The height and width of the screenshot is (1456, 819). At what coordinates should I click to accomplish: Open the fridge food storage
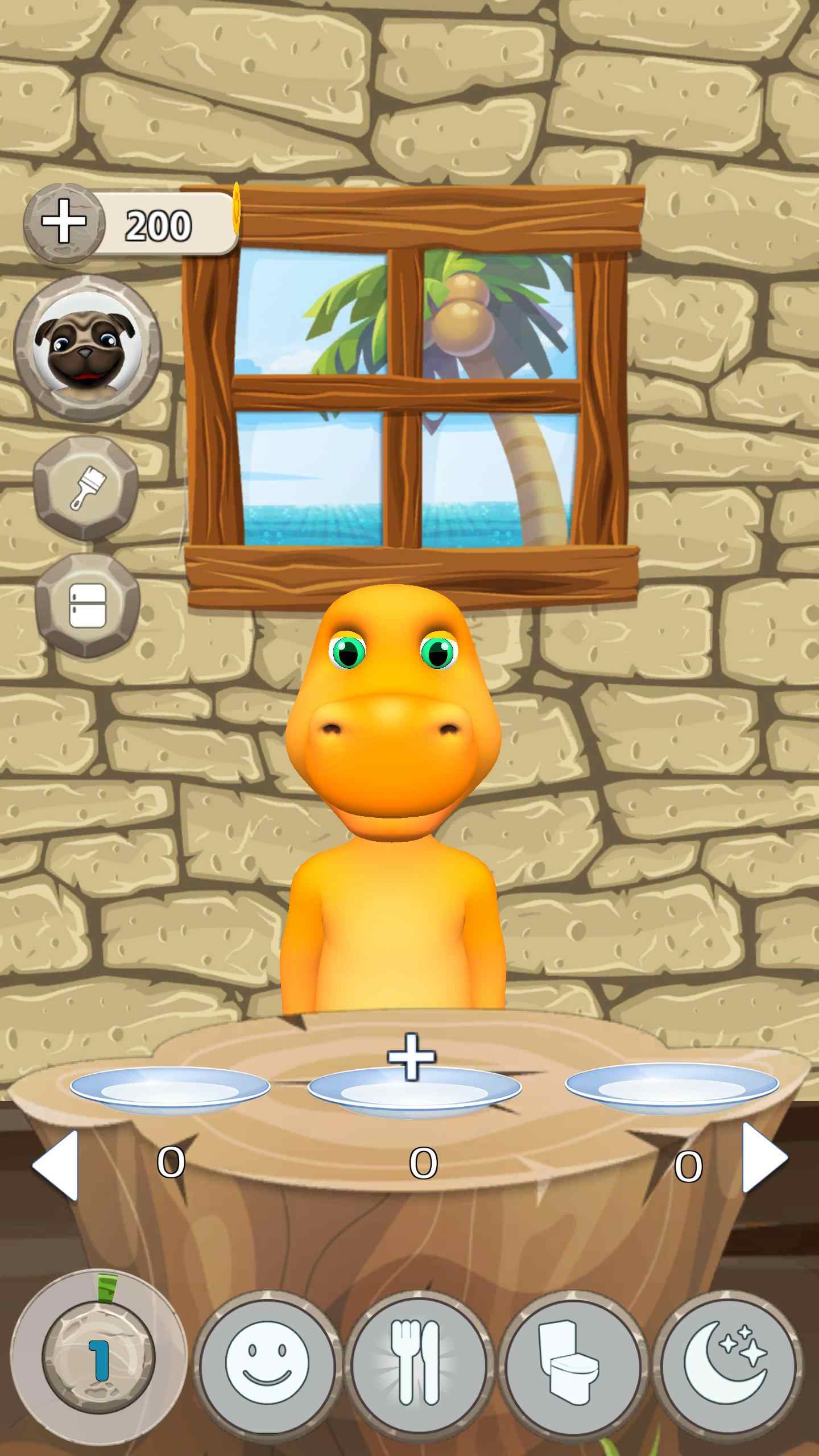click(x=87, y=606)
